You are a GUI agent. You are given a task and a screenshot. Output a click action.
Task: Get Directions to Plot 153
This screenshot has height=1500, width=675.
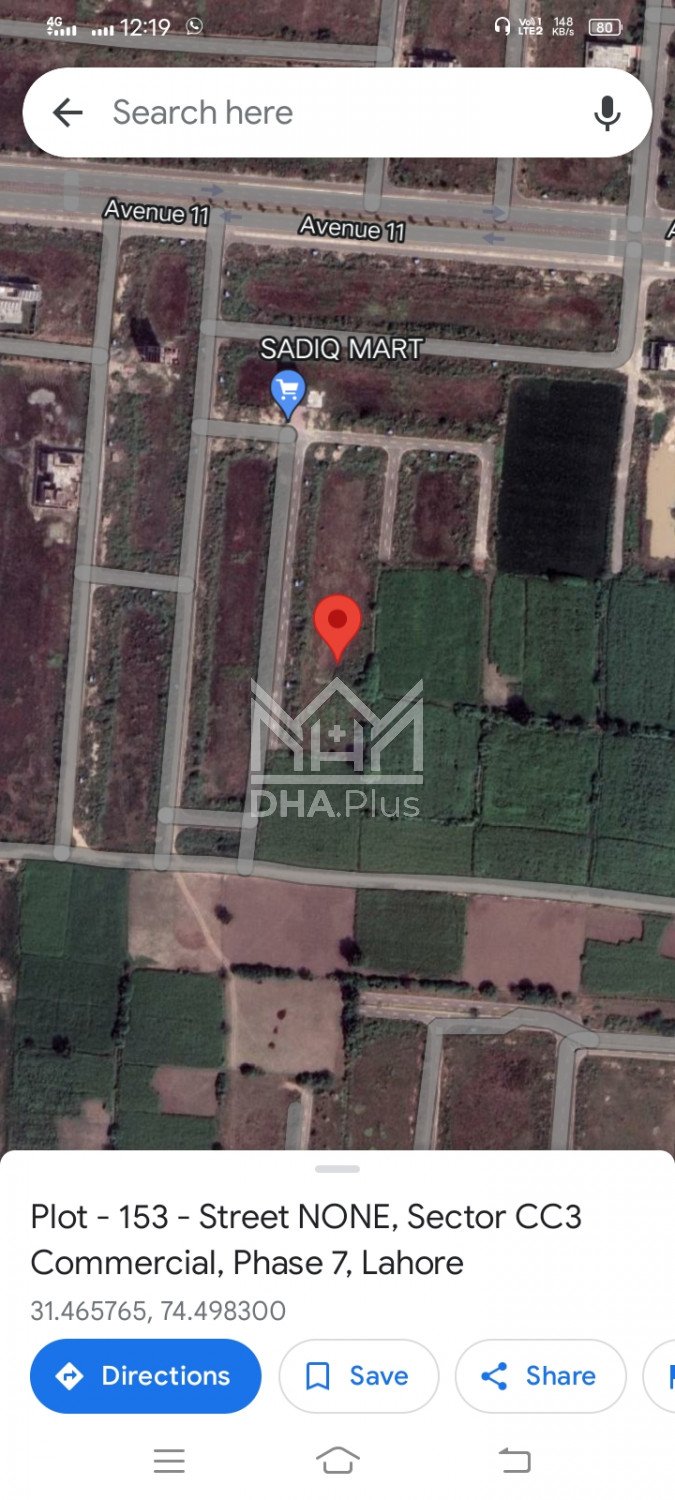pyautogui.click(x=146, y=1376)
